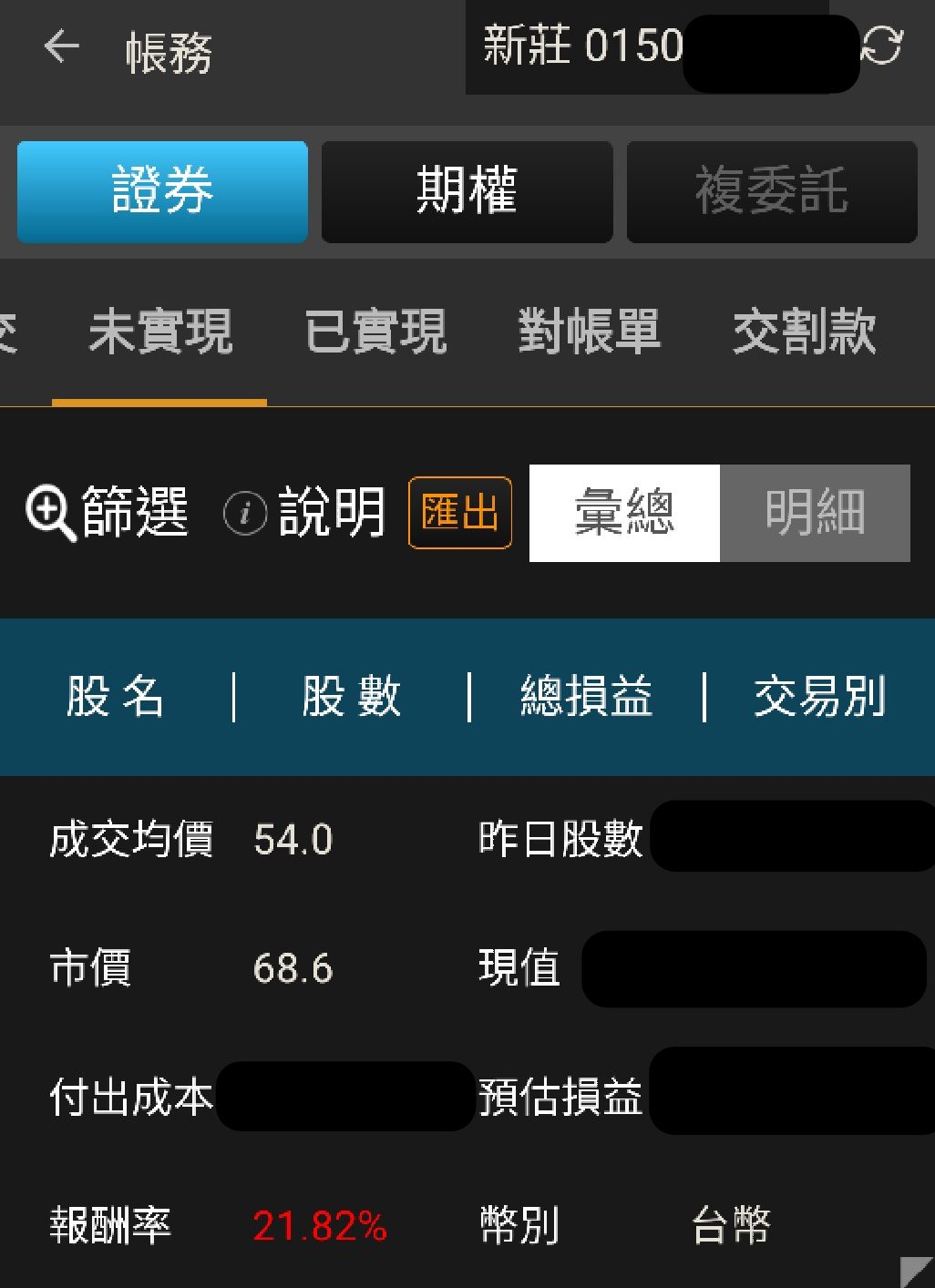Switch to the 複委託 tab
935x1288 pixels.
point(771,191)
